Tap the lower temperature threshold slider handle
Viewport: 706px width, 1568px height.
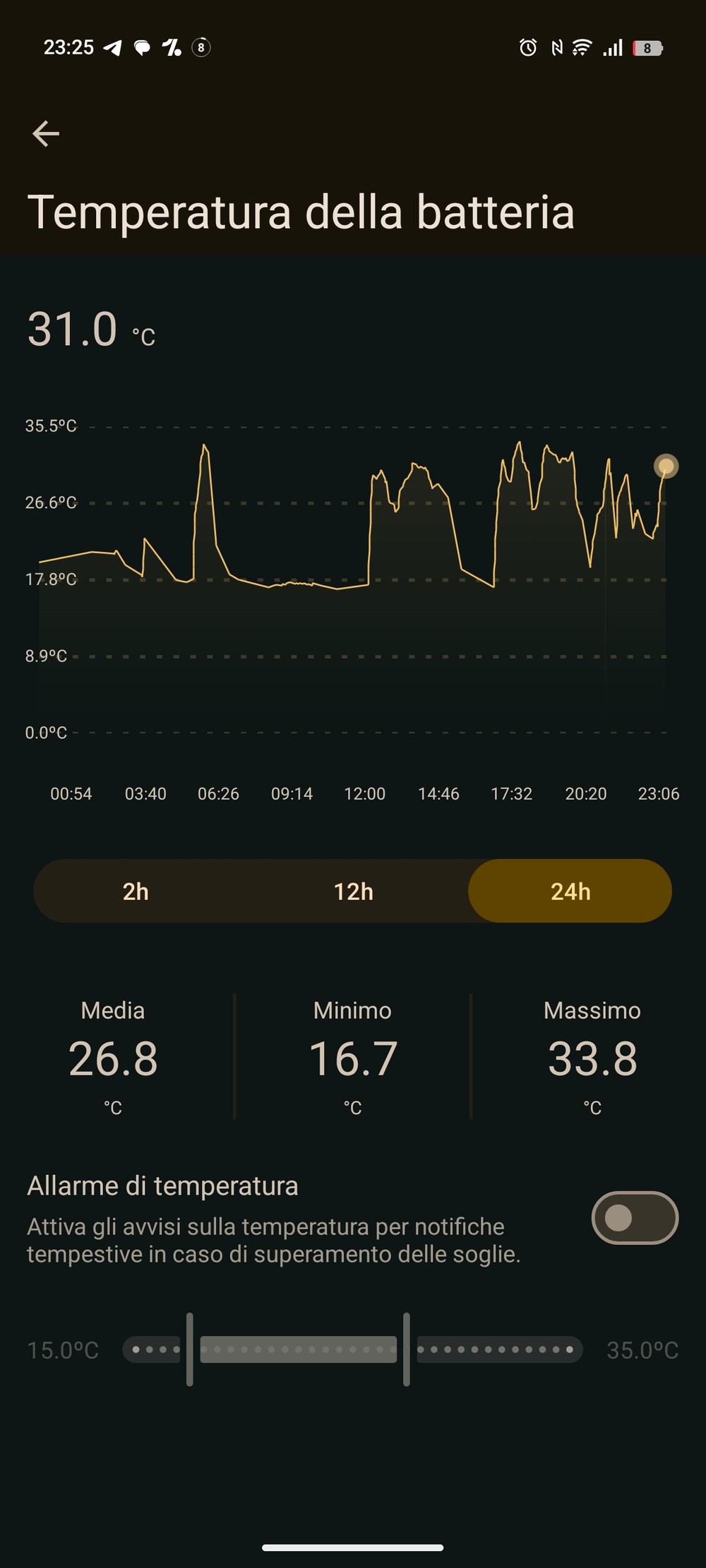[x=189, y=1349]
